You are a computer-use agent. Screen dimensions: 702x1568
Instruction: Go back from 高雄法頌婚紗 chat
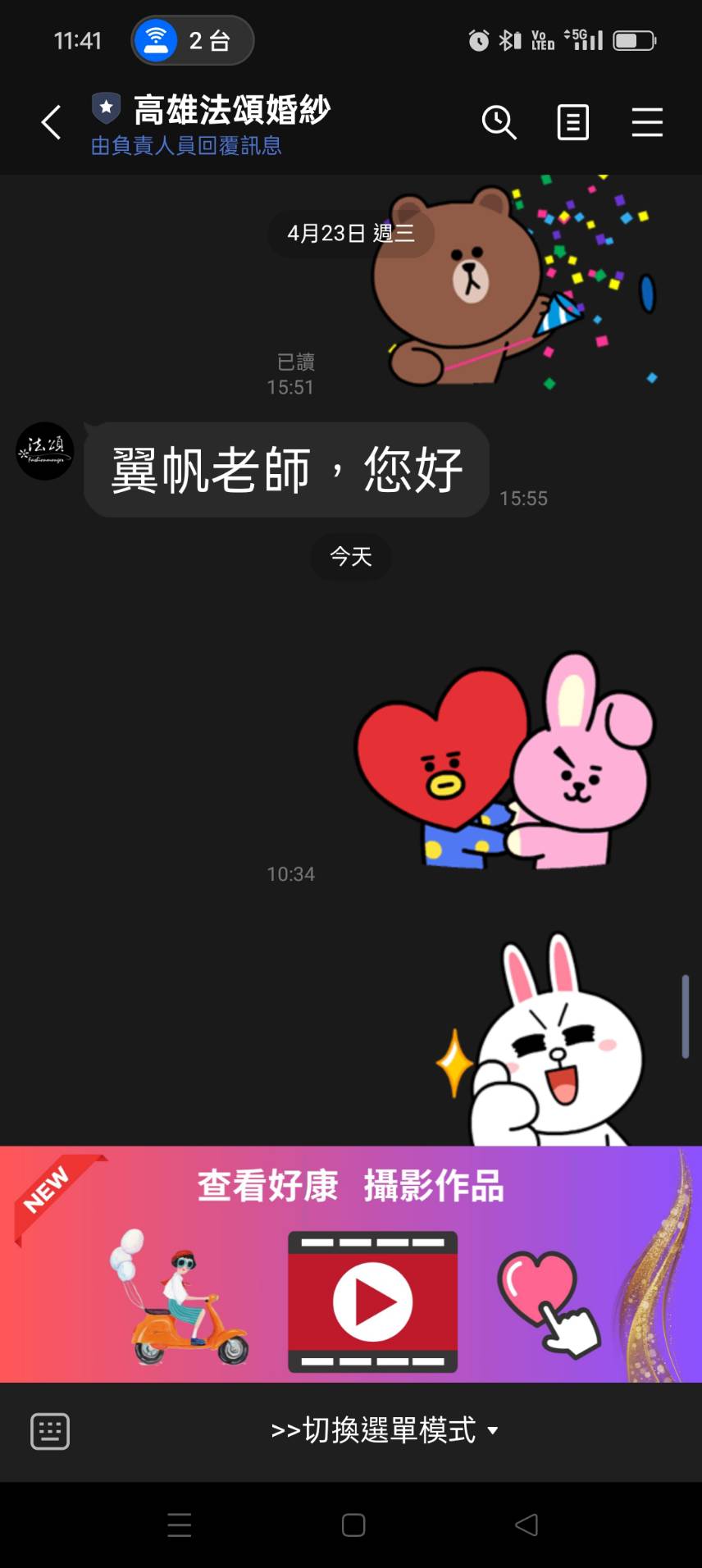51,123
